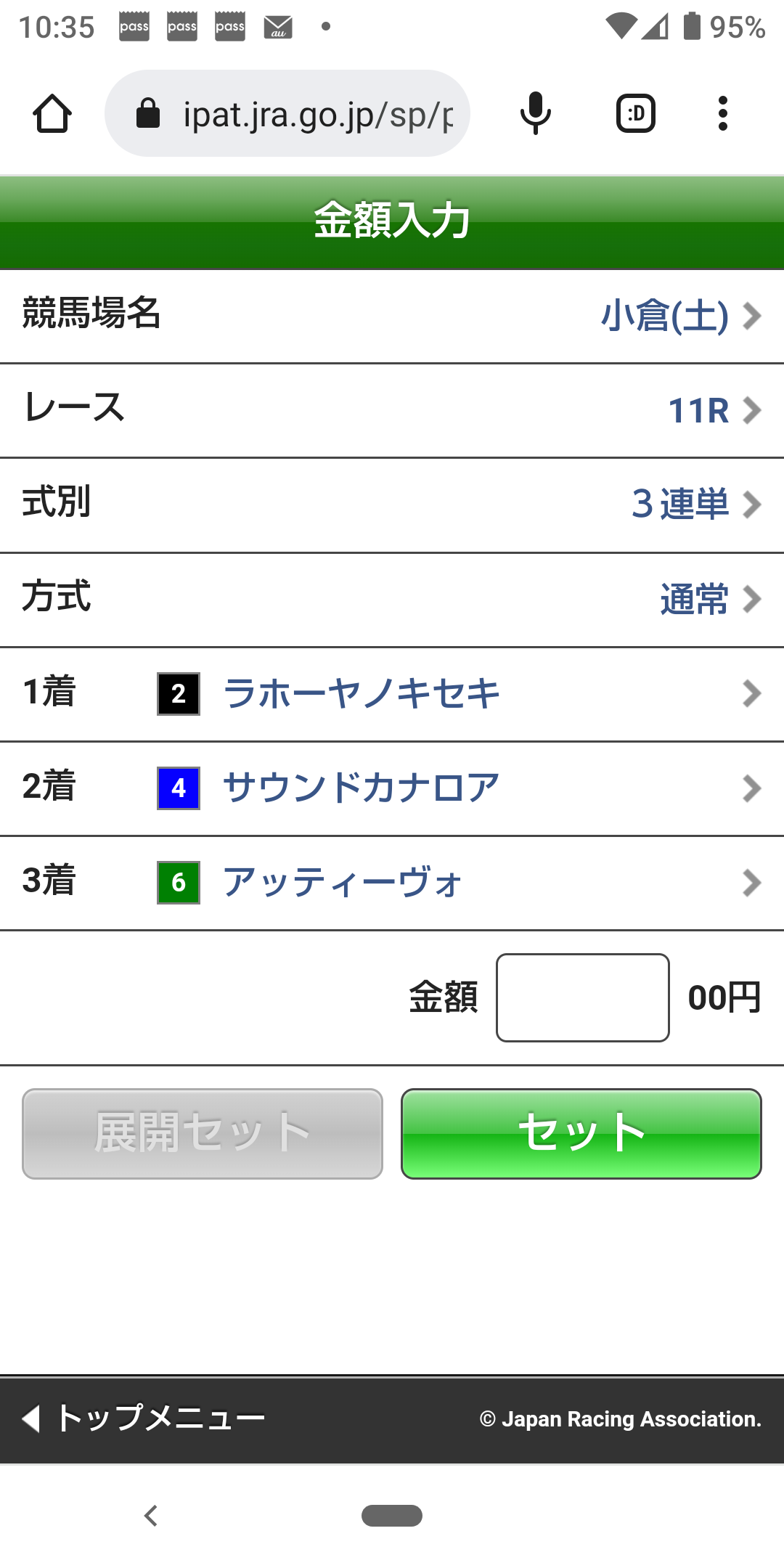Start voice search with the microphone
784x1568 pixels.
(x=536, y=114)
